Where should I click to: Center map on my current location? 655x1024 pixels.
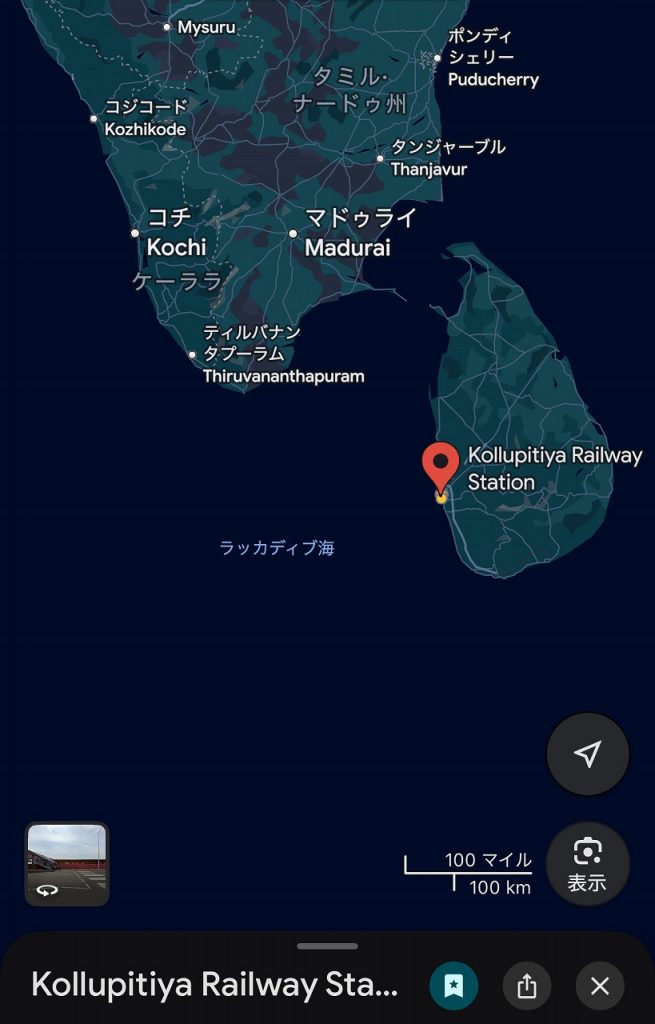(x=588, y=754)
